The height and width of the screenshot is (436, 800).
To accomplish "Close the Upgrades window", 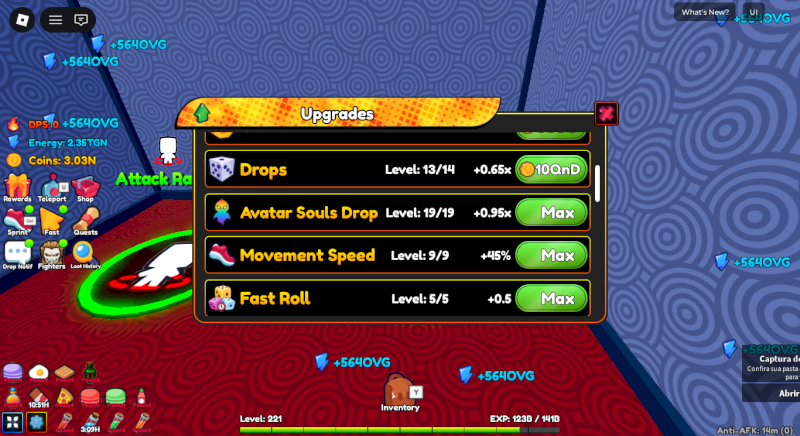I will coord(606,113).
